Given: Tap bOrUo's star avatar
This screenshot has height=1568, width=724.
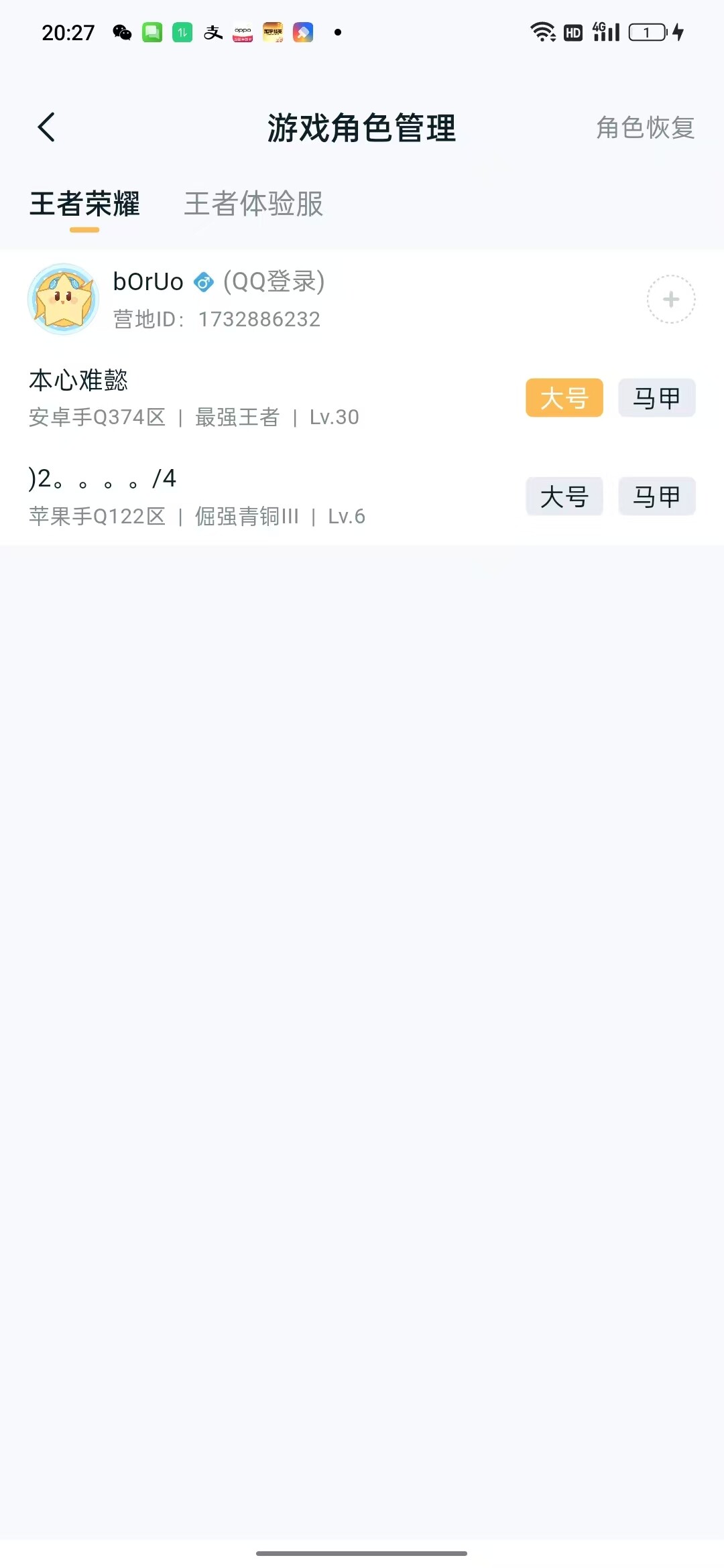Looking at the screenshot, I should (x=64, y=299).
